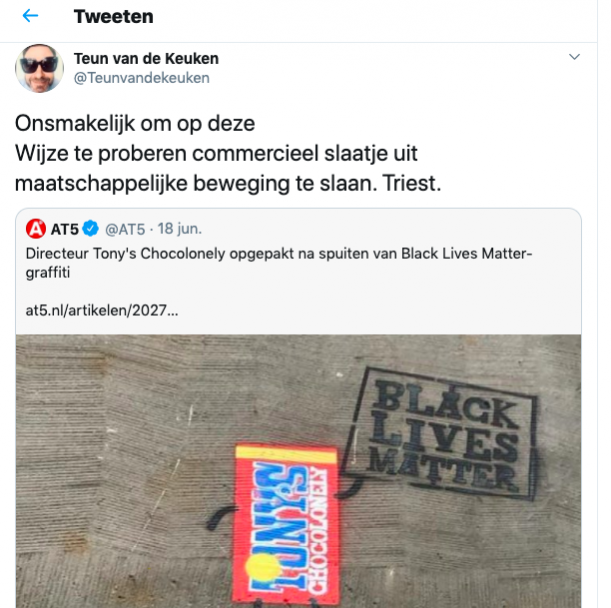Image resolution: width=611 pixels, height=608 pixels.
Task: View the Tony's Chocolonely graffiti photo
Action: click(x=298, y=470)
